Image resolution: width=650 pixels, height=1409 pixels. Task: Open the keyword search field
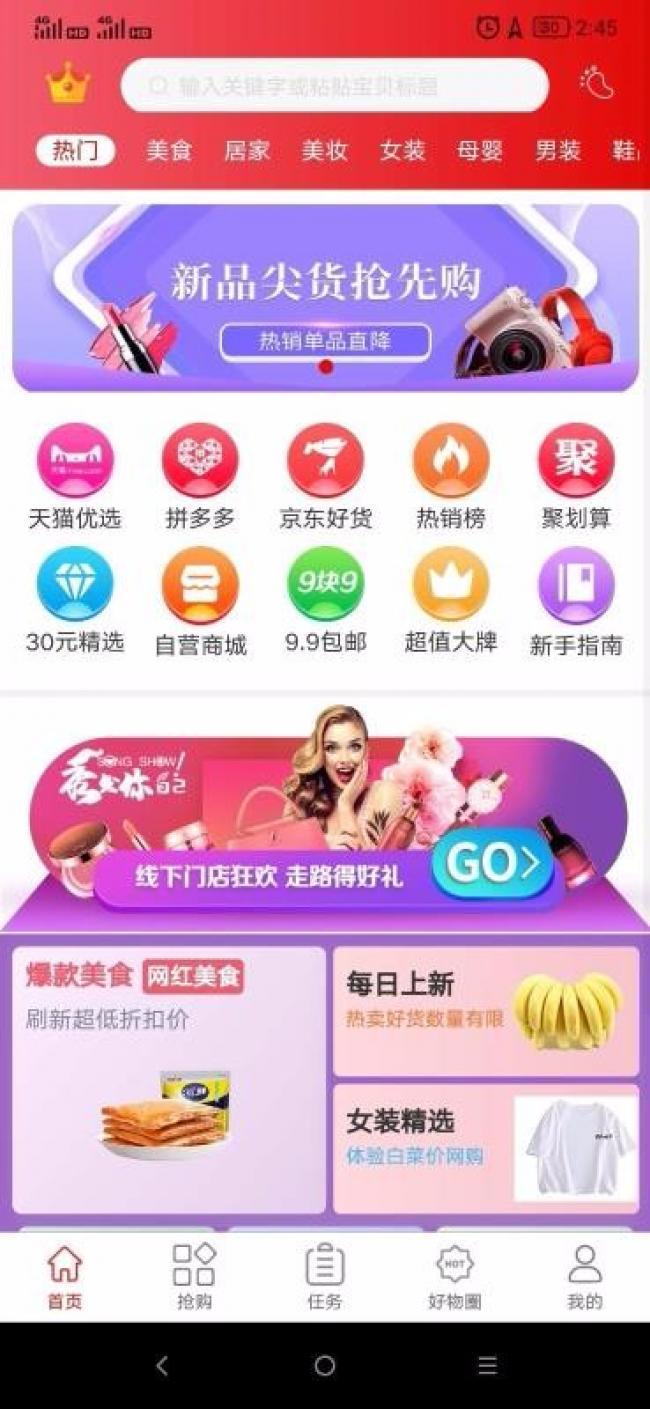[335, 86]
